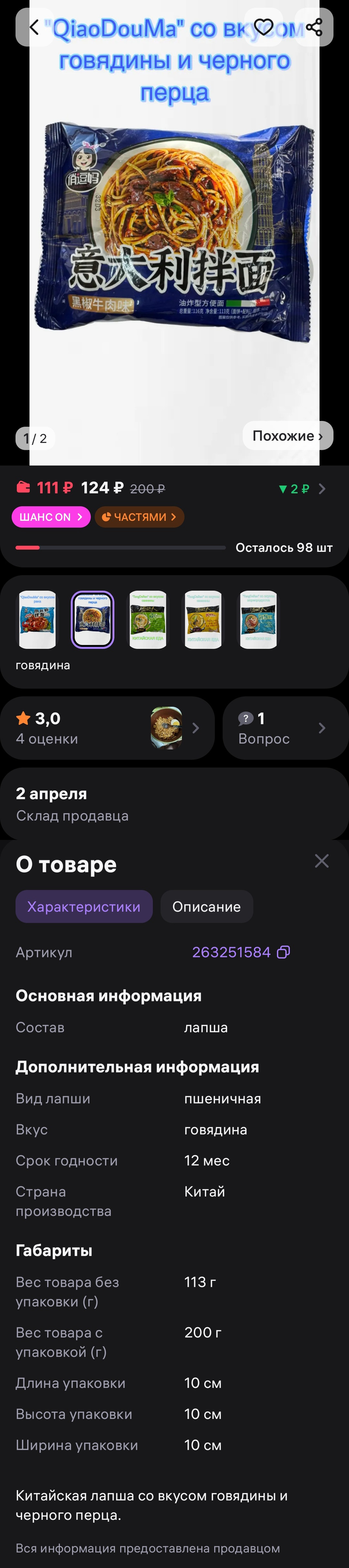The width and height of the screenshot is (349, 1568).
Task: Open the 2 апреля delivery info card
Action: 174,804
